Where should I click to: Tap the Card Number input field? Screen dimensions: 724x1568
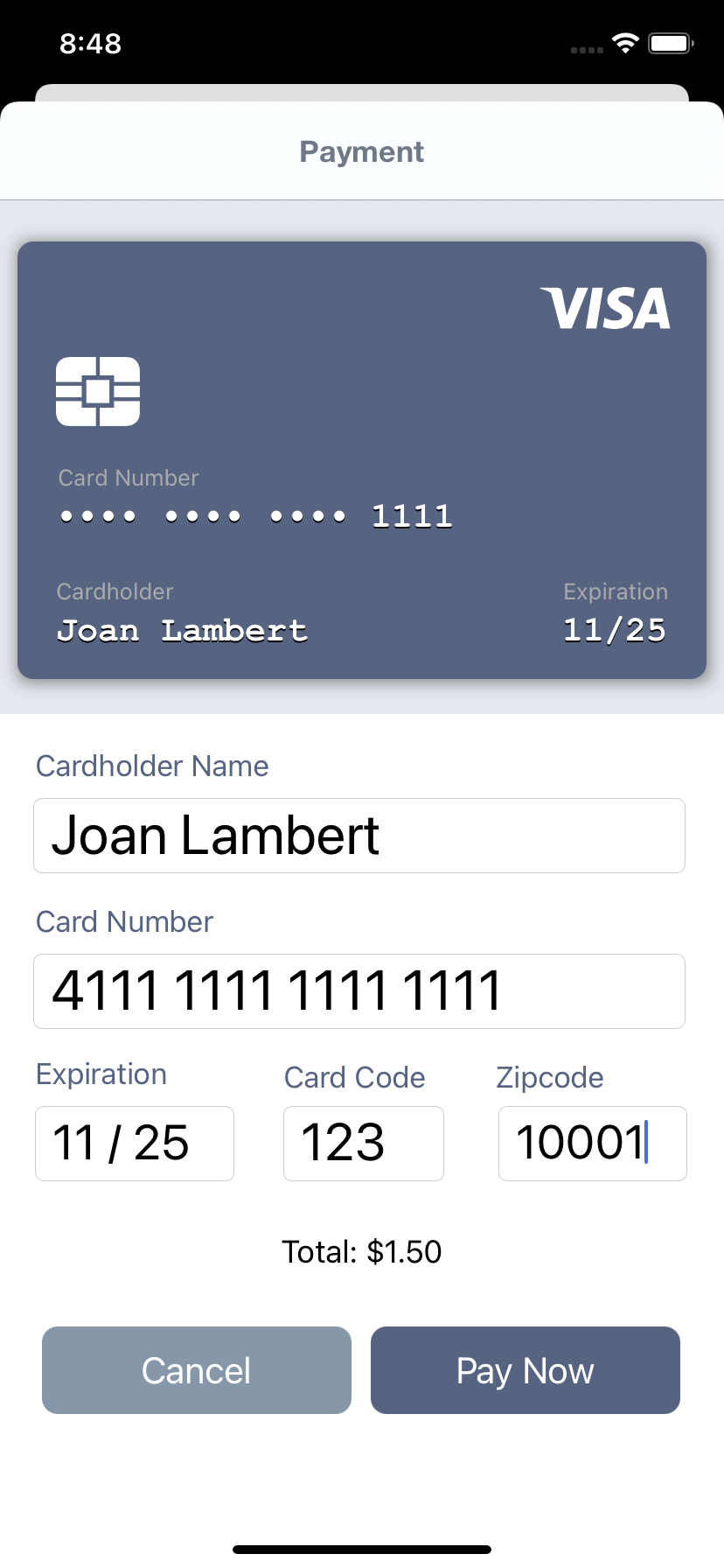(x=359, y=991)
